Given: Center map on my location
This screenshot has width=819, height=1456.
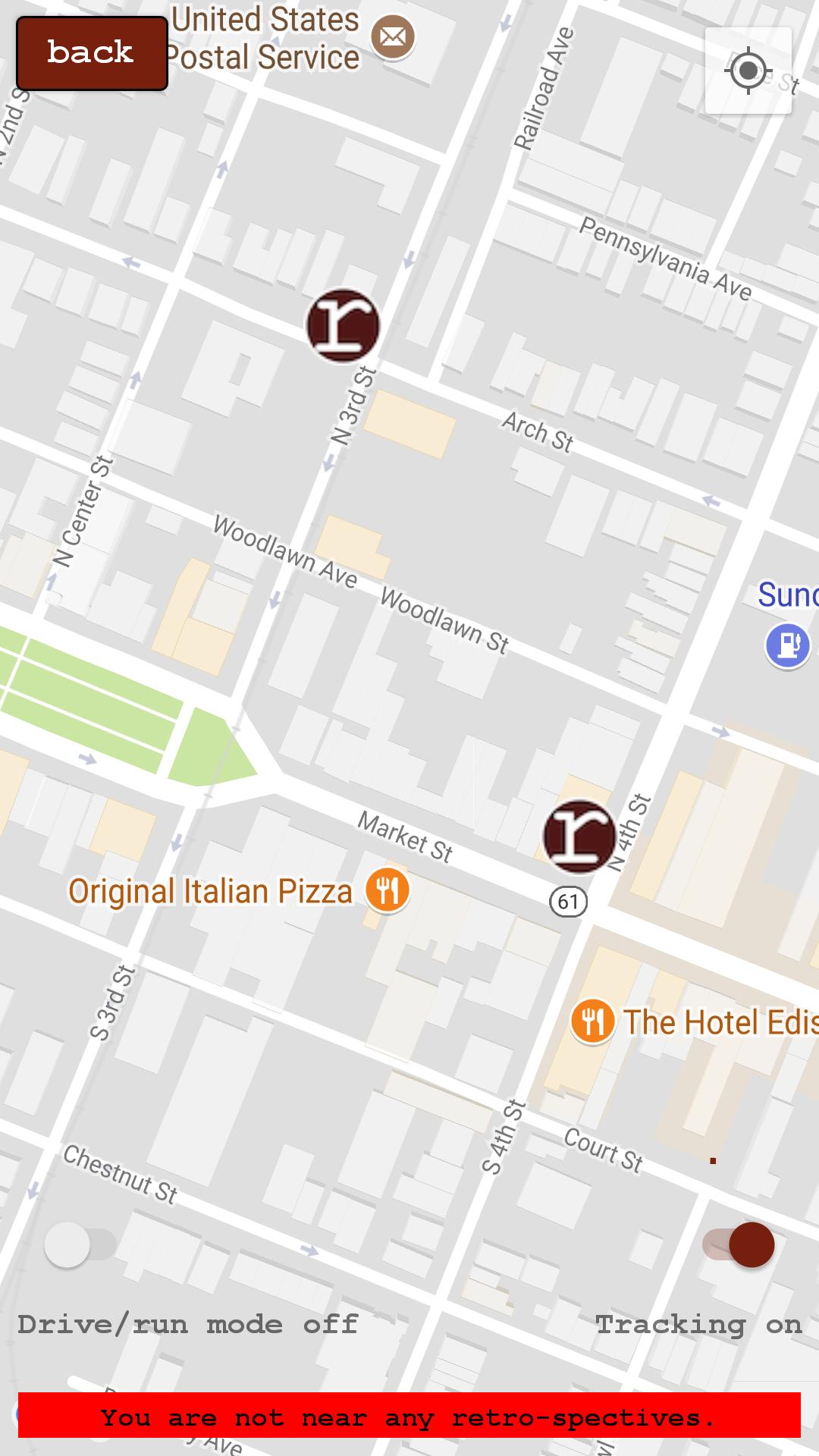Looking at the screenshot, I should 748,71.
